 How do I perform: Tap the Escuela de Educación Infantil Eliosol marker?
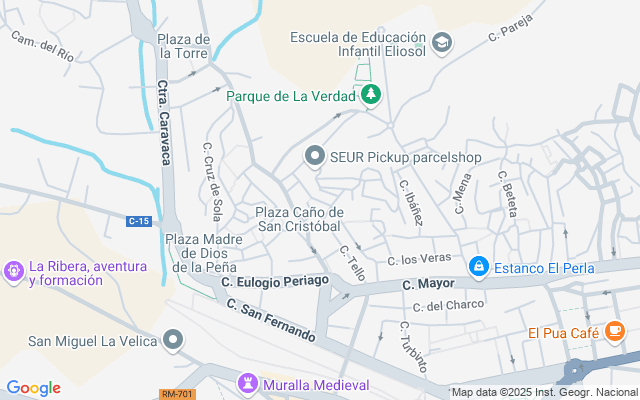443,44
